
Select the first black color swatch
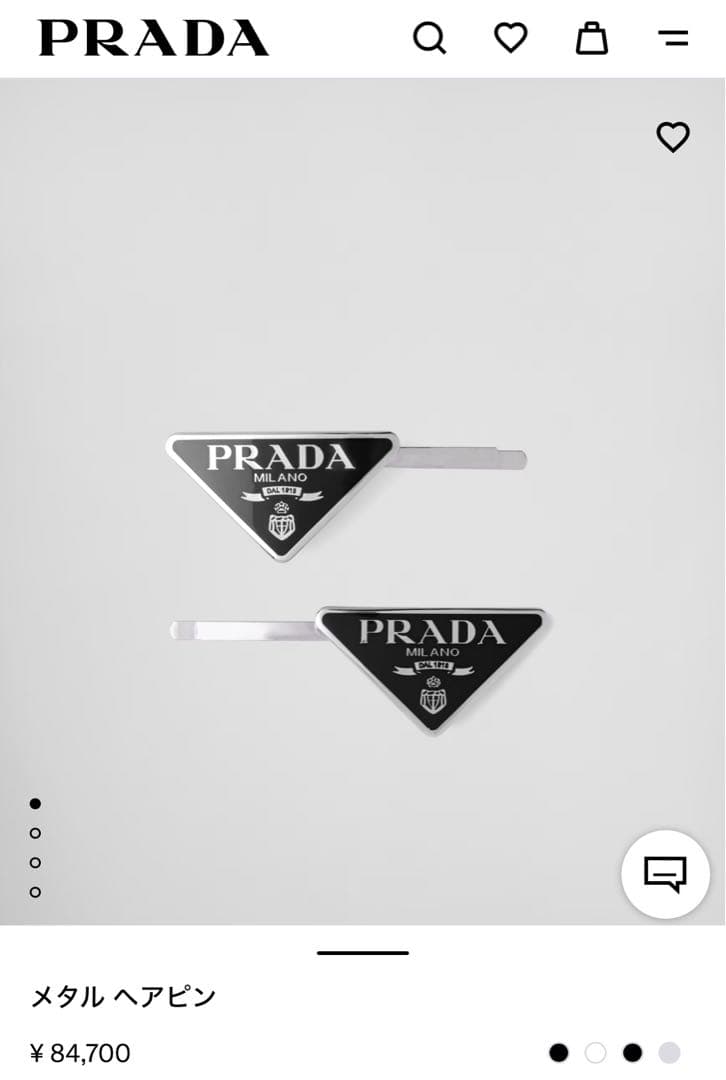click(x=559, y=1053)
